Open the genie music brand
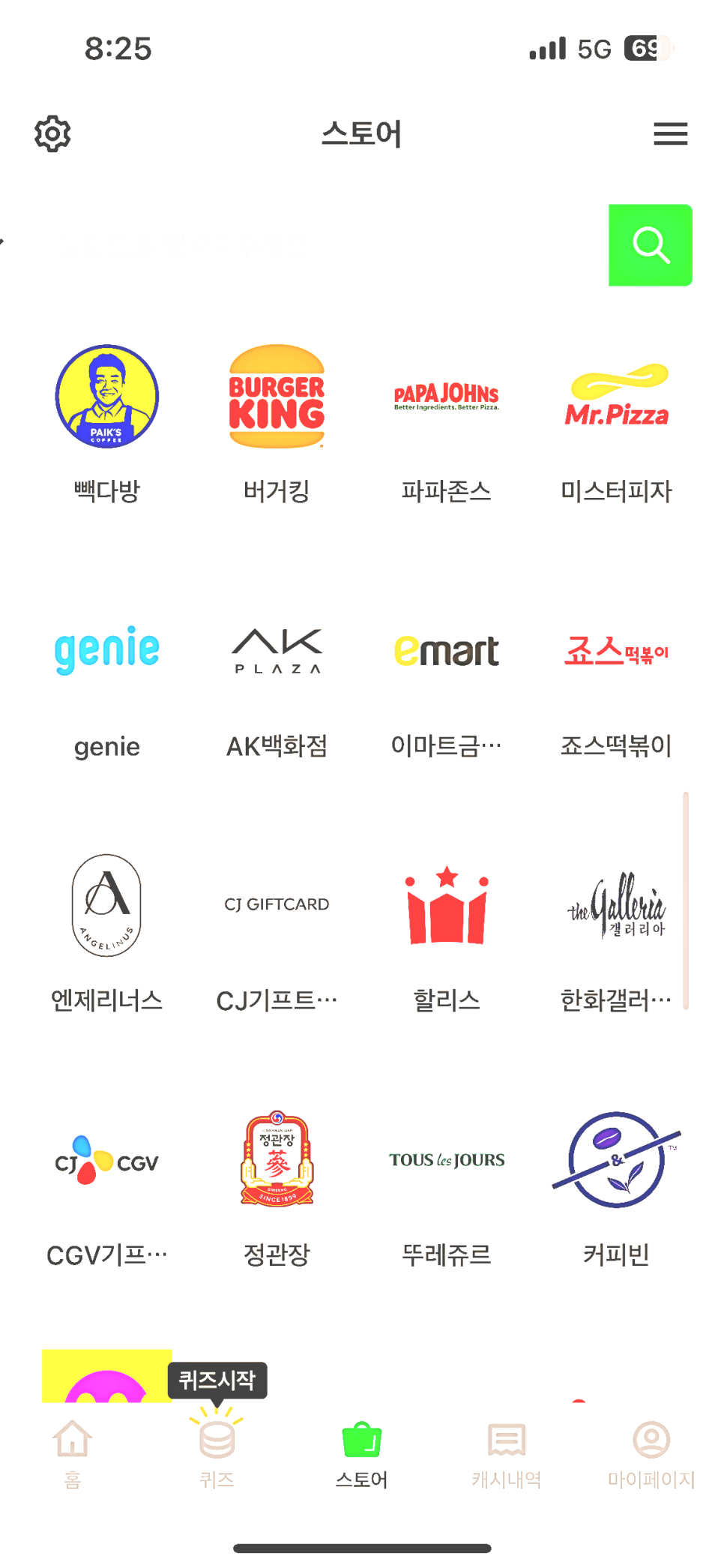724x1568 pixels. [106, 651]
